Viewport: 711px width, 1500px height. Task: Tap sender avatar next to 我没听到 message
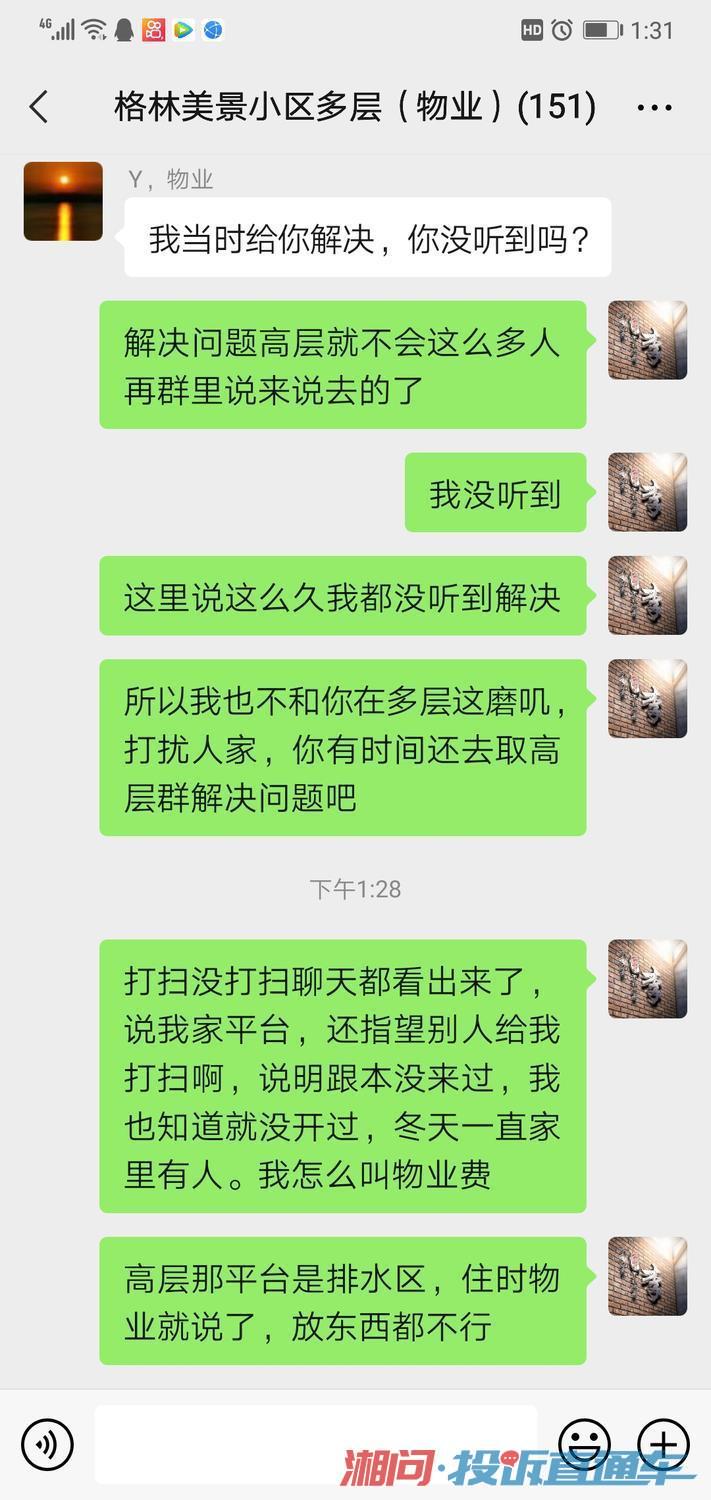[648, 492]
